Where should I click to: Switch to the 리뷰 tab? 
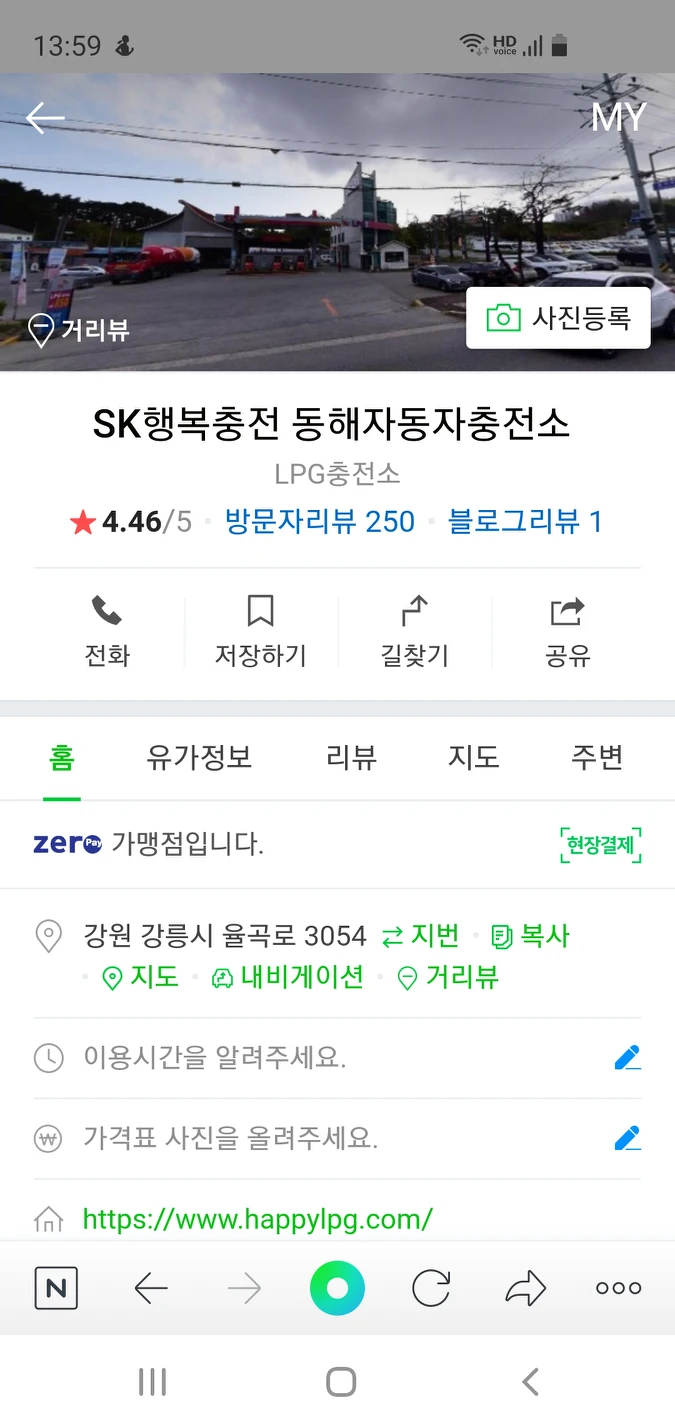click(351, 758)
